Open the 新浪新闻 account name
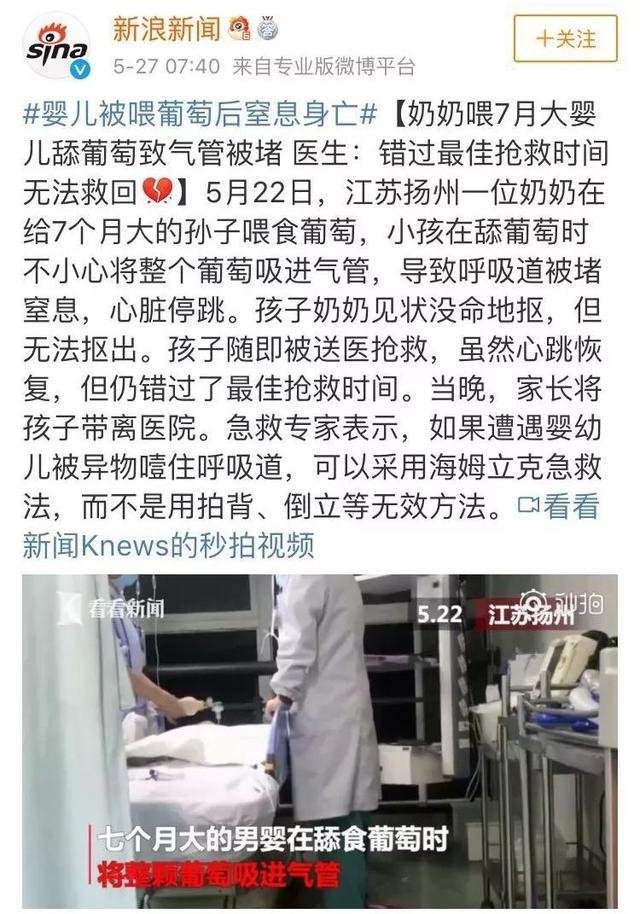 pyautogui.click(x=165, y=29)
